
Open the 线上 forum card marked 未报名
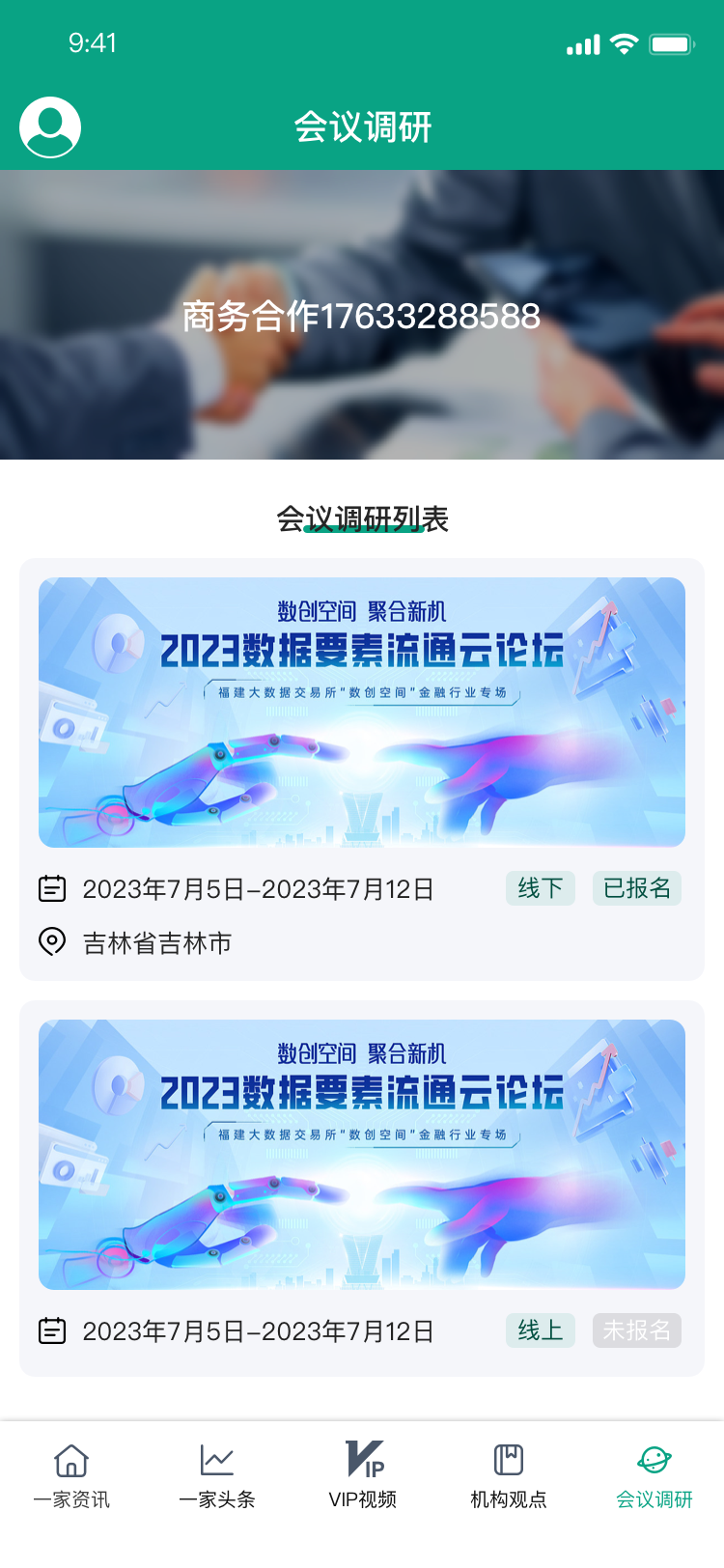pos(362,1155)
